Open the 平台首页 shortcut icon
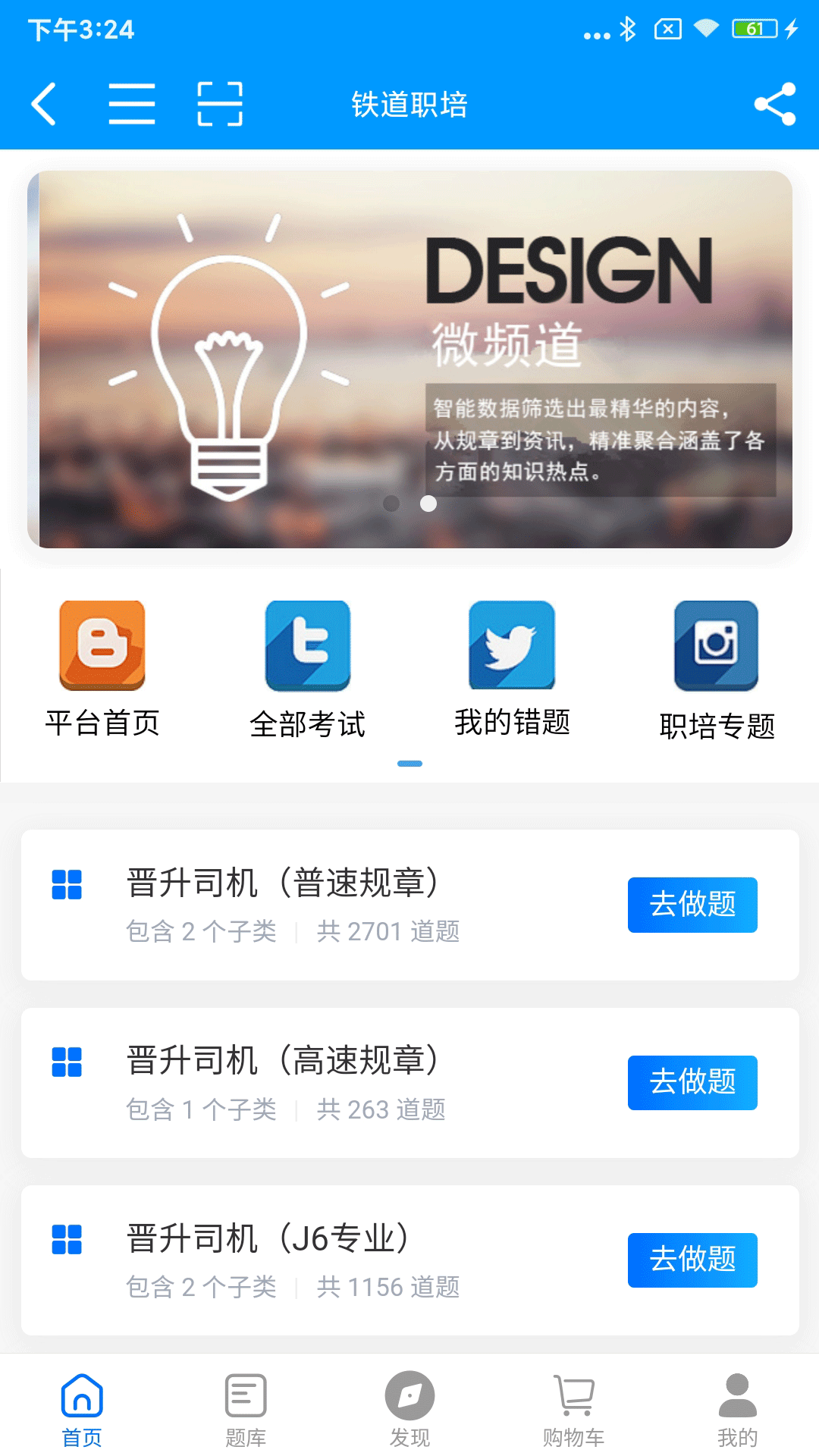The width and height of the screenshot is (819, 1456). click(101, 645)
